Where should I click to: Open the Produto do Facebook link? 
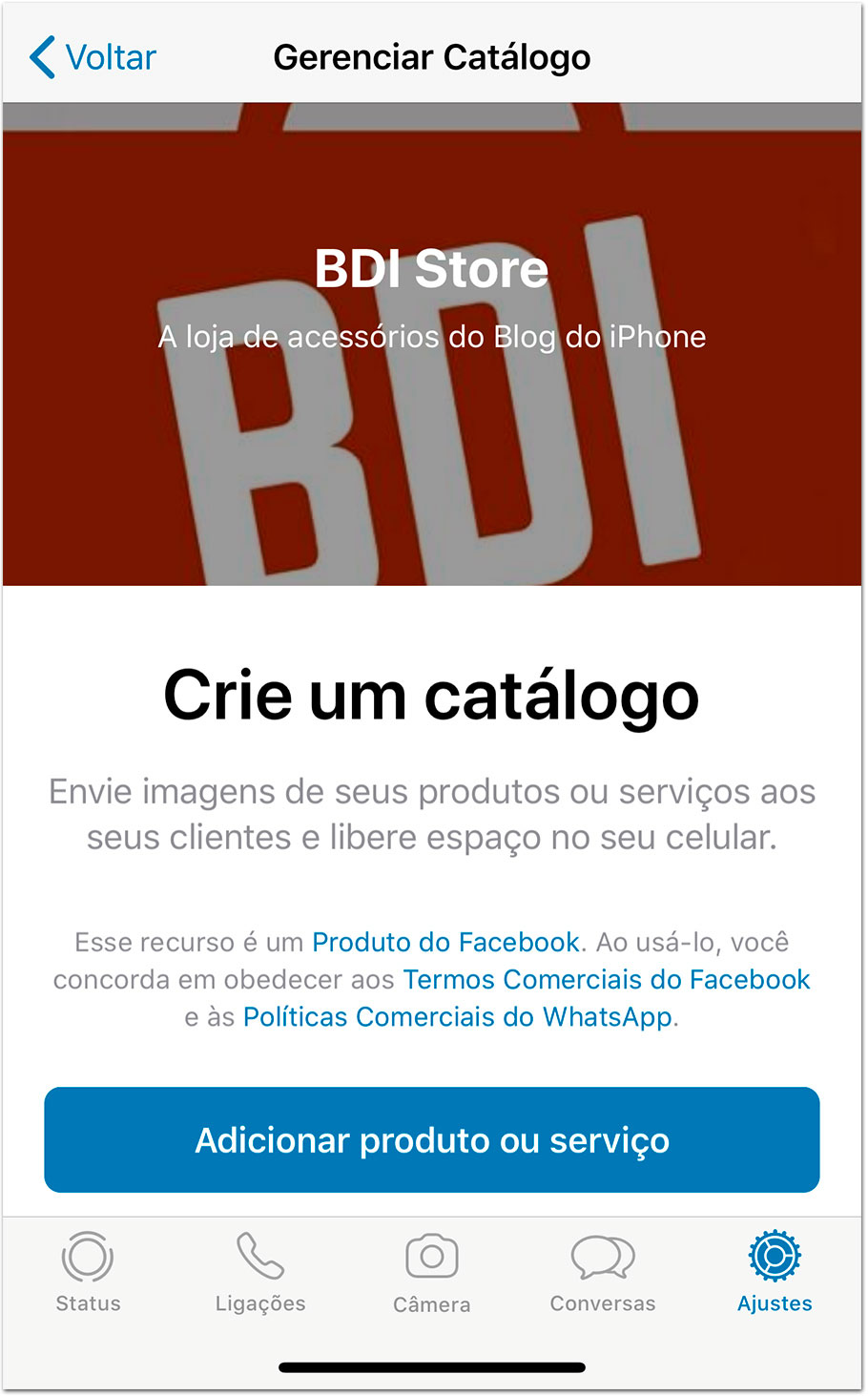click(x=445, y=943)
